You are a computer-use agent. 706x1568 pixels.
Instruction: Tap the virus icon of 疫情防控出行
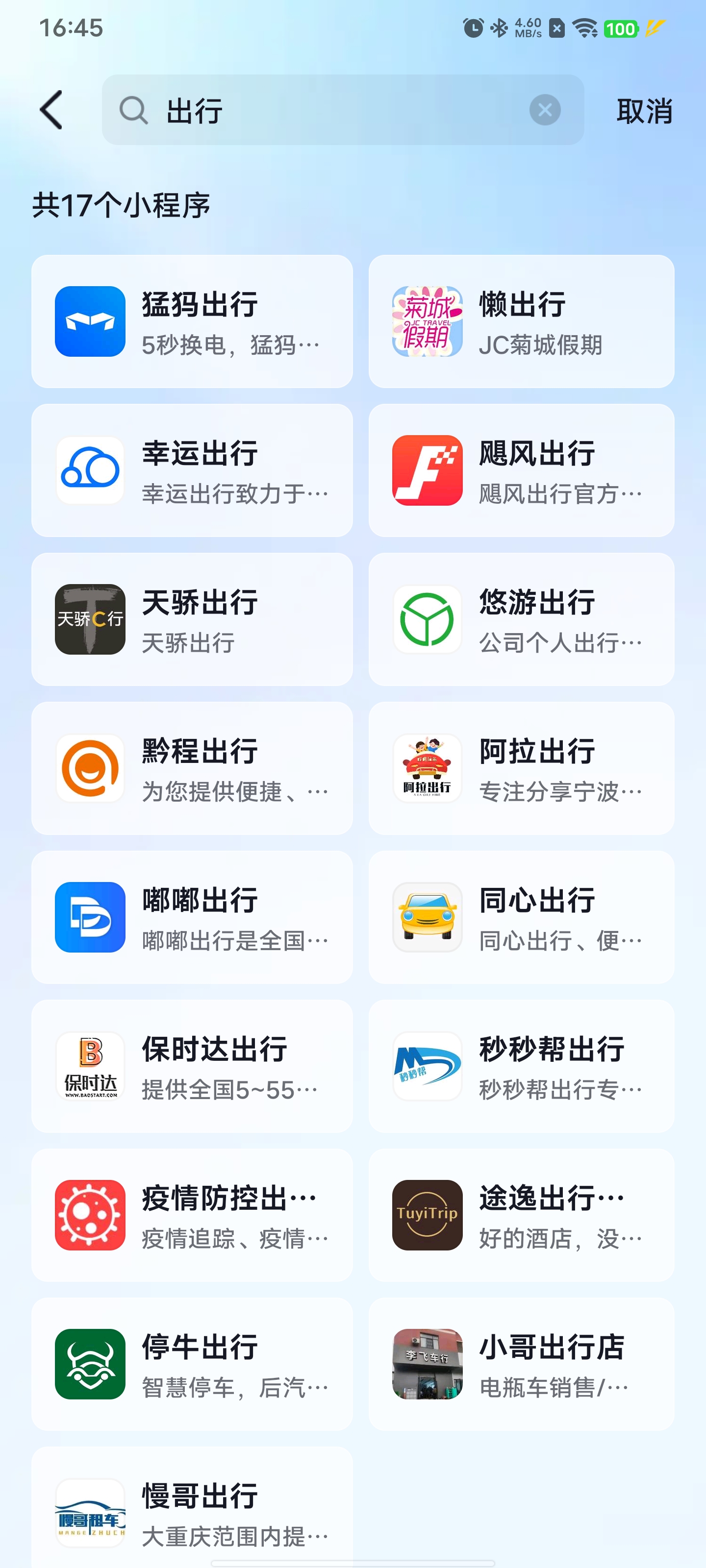click(x=90, y=1216)
